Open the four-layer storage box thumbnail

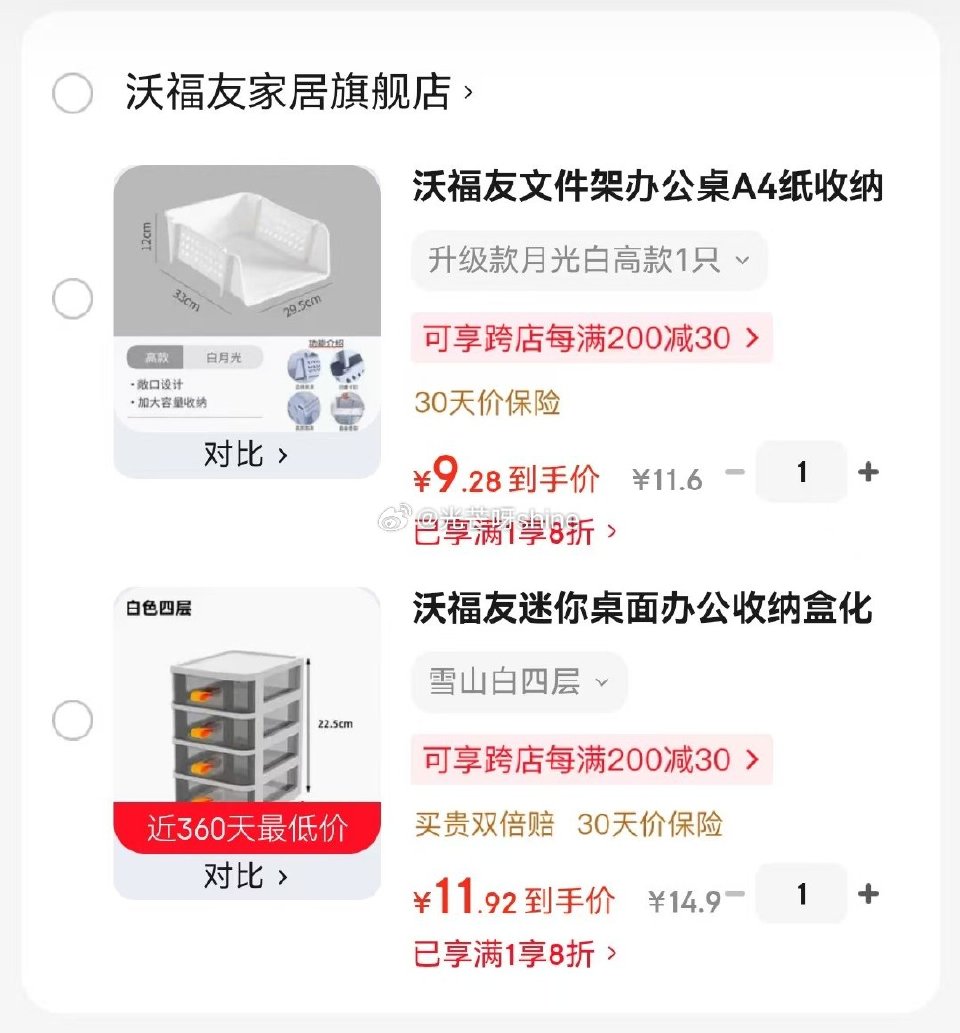pyautogui.click(x=246, y=710)
